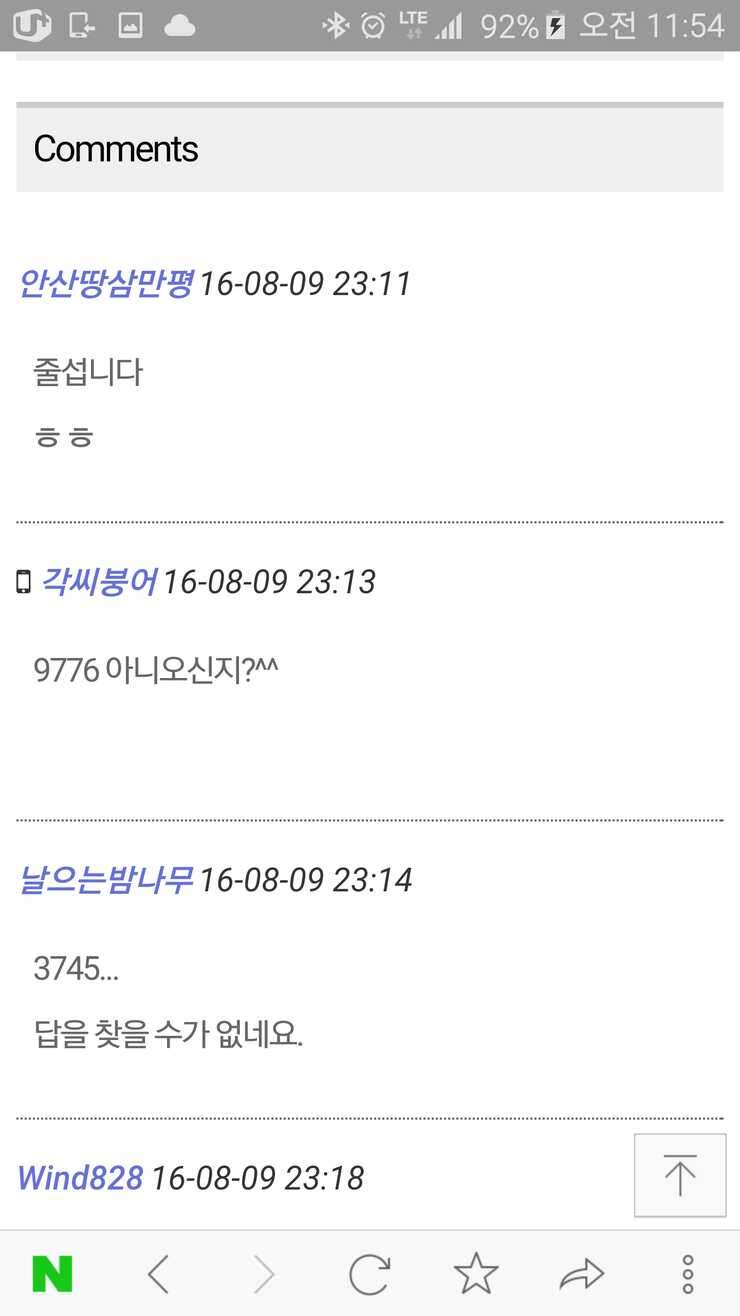This screenshot has height=1316, width=740.
Task: Open 안산땅삼만평's profile link
Action: 105,284
